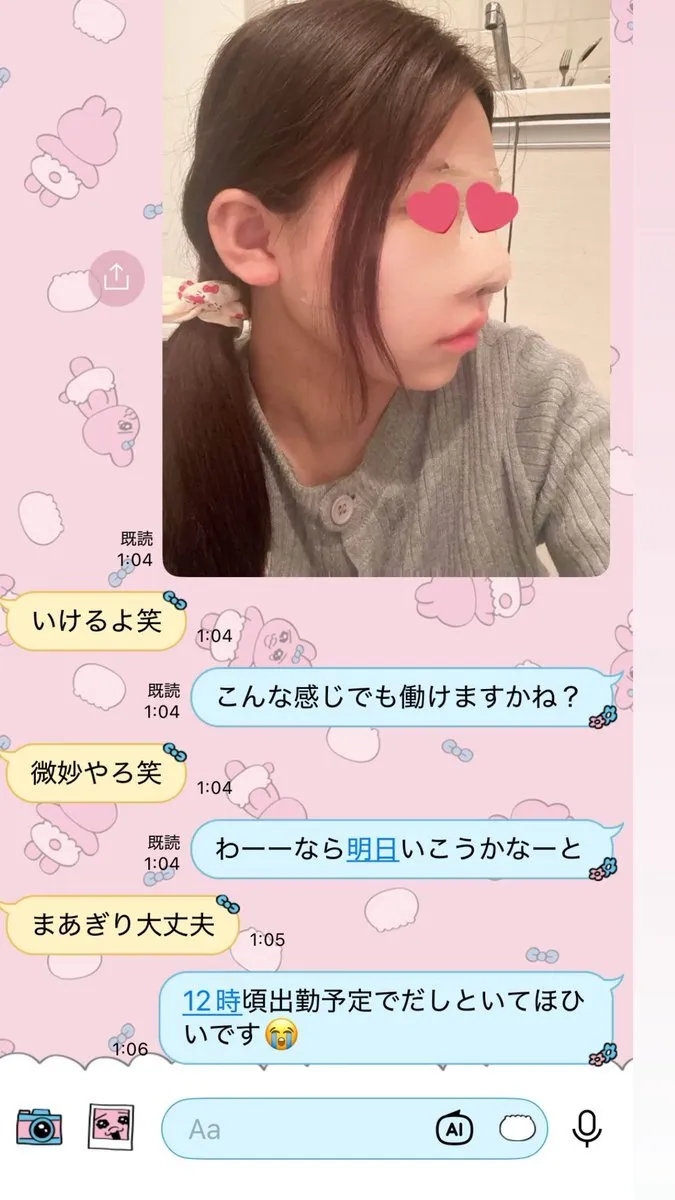Share the photo message

point(116,278)
